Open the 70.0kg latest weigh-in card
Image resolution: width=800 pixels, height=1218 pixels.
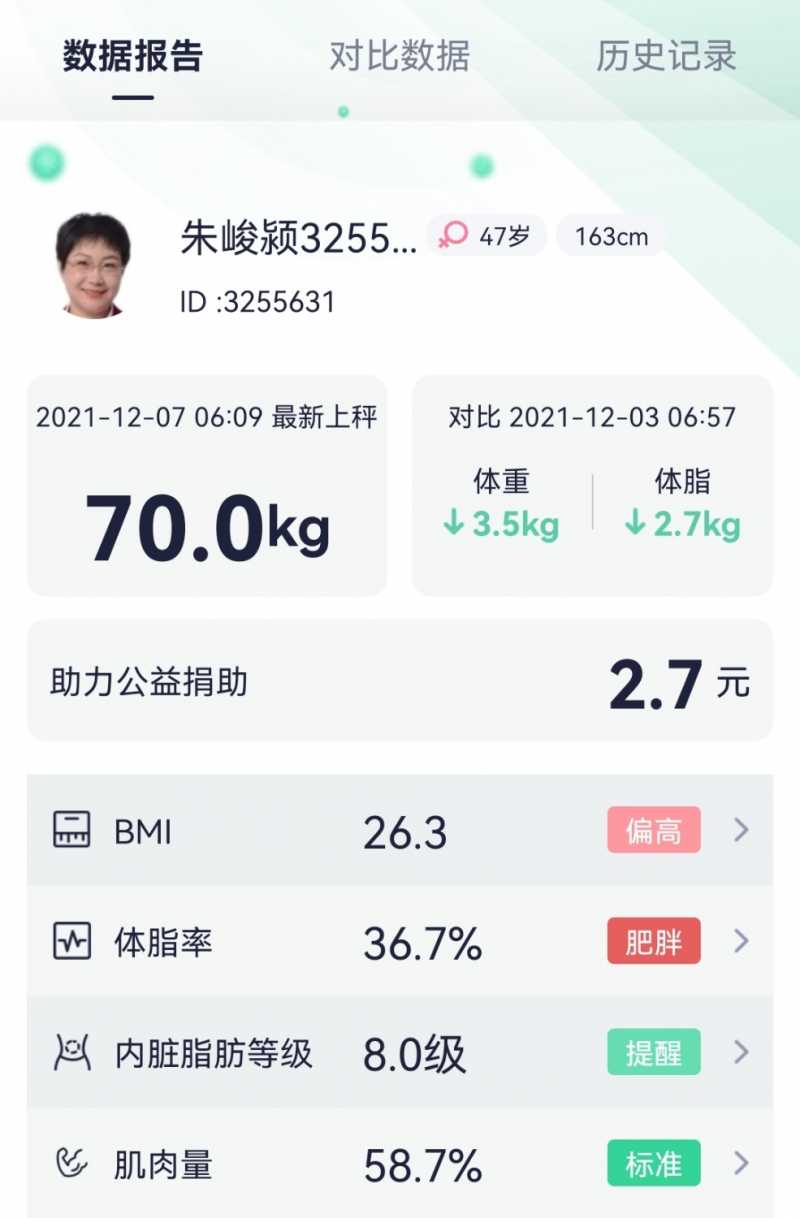pos(207,486)
